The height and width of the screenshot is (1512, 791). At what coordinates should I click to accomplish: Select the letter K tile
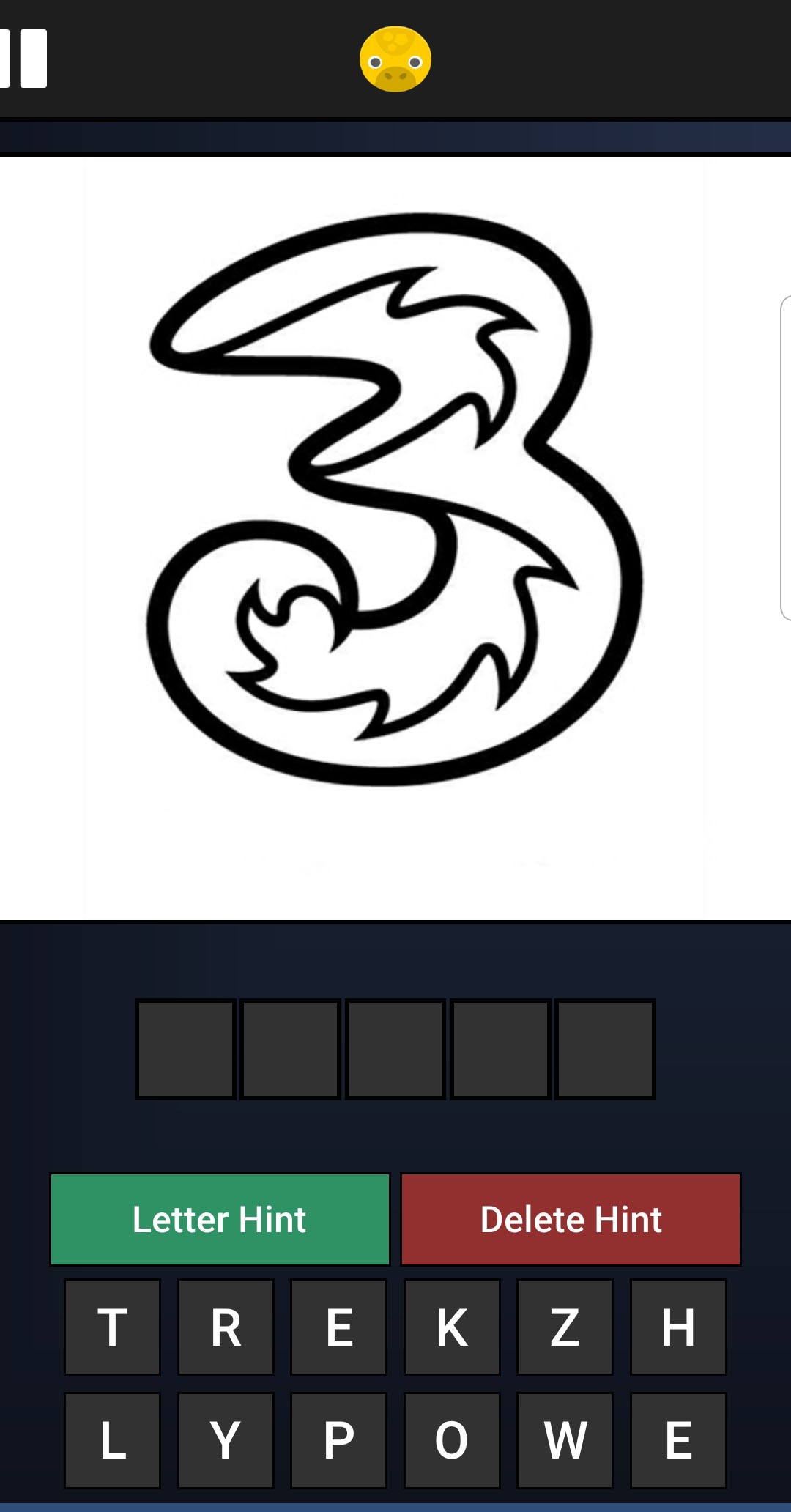pos(452,1327)
